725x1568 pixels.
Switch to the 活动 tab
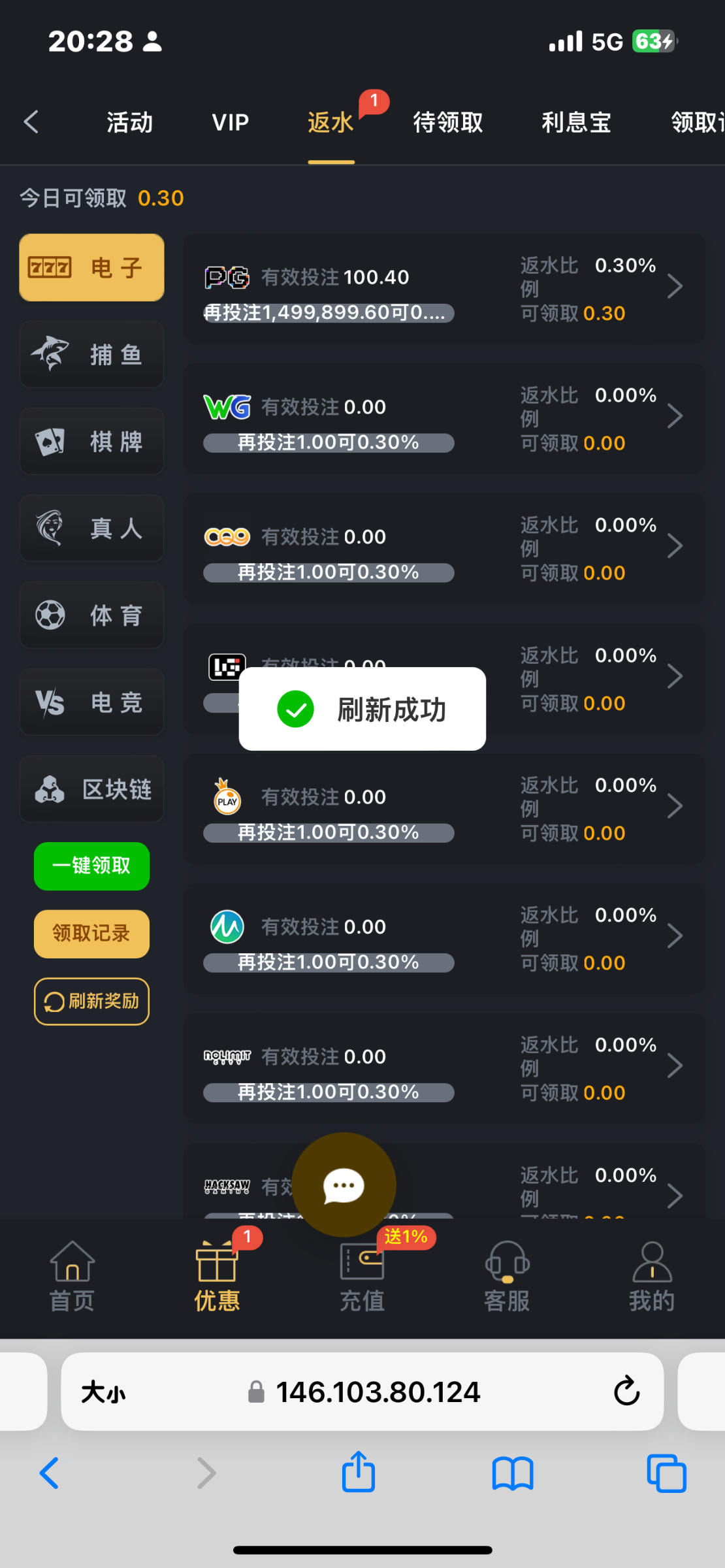coord(130,122)
